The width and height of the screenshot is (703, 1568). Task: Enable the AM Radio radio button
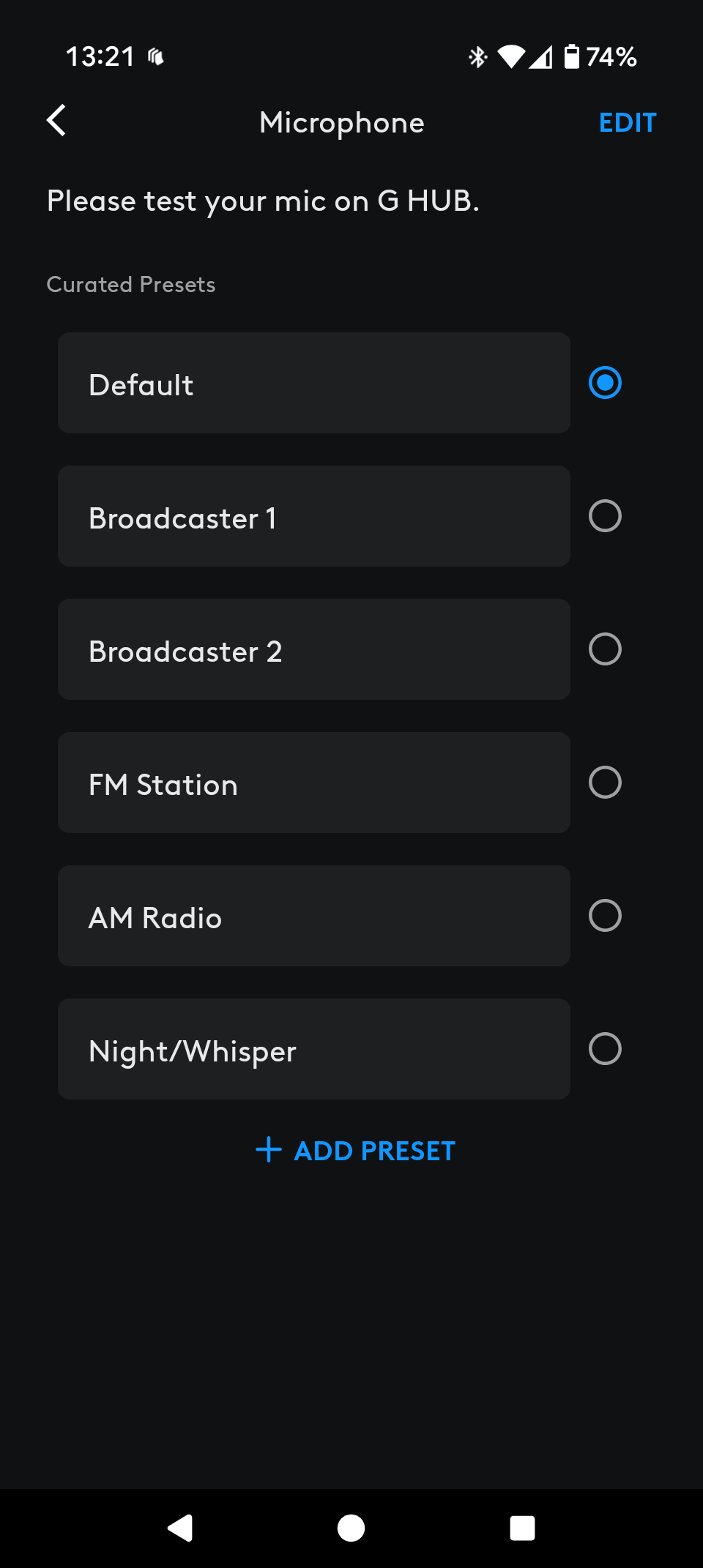point(605,916)
